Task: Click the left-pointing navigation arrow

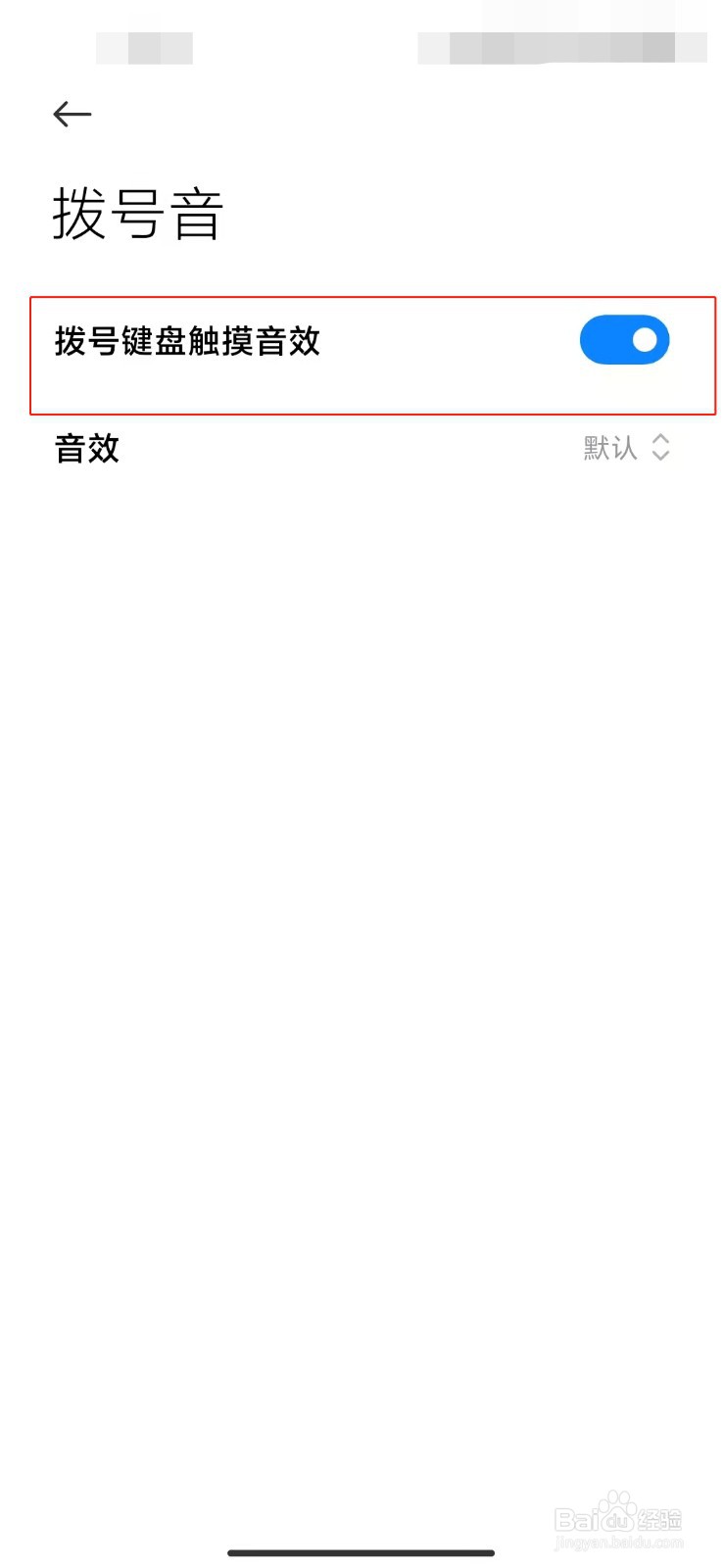Action: tap(72, 114)
